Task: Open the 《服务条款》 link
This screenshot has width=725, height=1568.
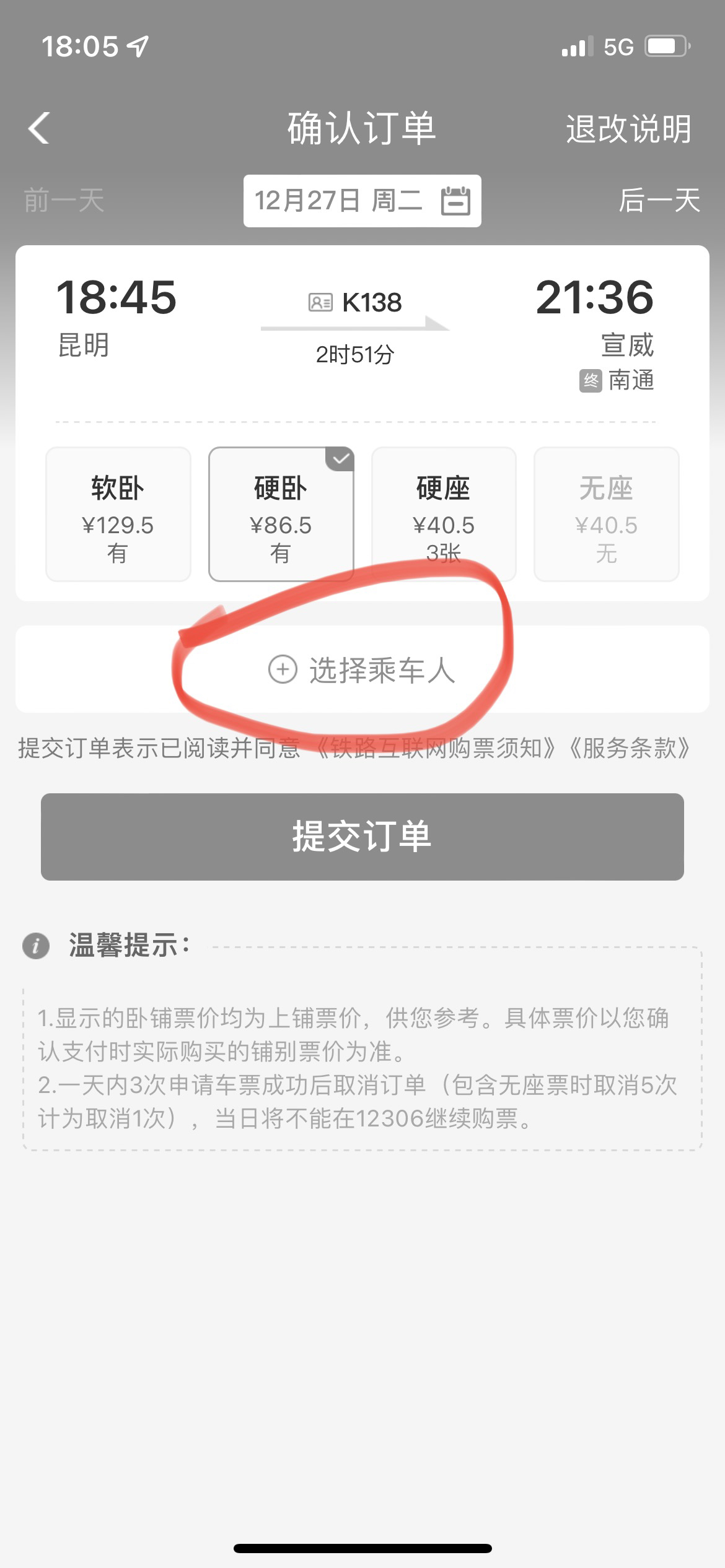Action: [x=628, y=748]
